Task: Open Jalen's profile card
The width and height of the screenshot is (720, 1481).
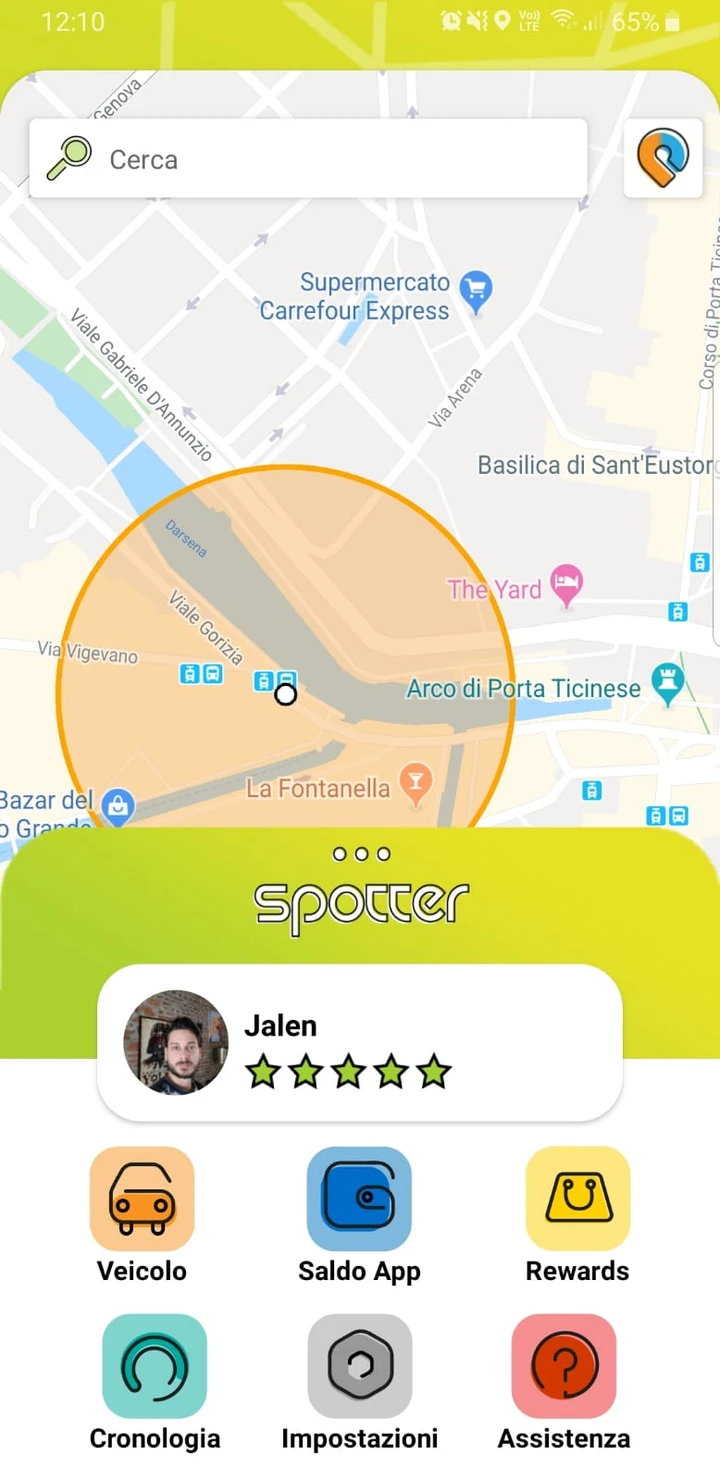Action: click(360, 1043)
